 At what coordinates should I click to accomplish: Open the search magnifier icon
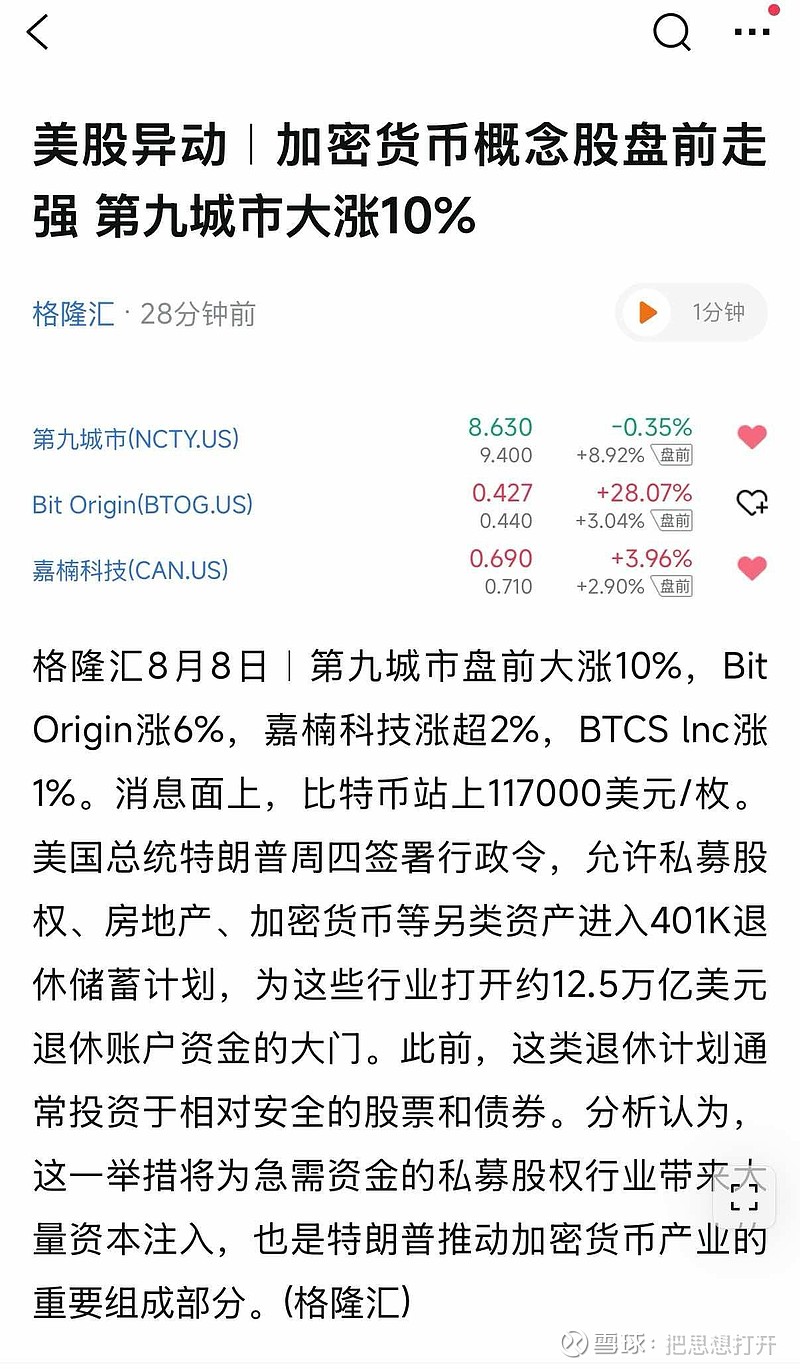pos(672,32)
